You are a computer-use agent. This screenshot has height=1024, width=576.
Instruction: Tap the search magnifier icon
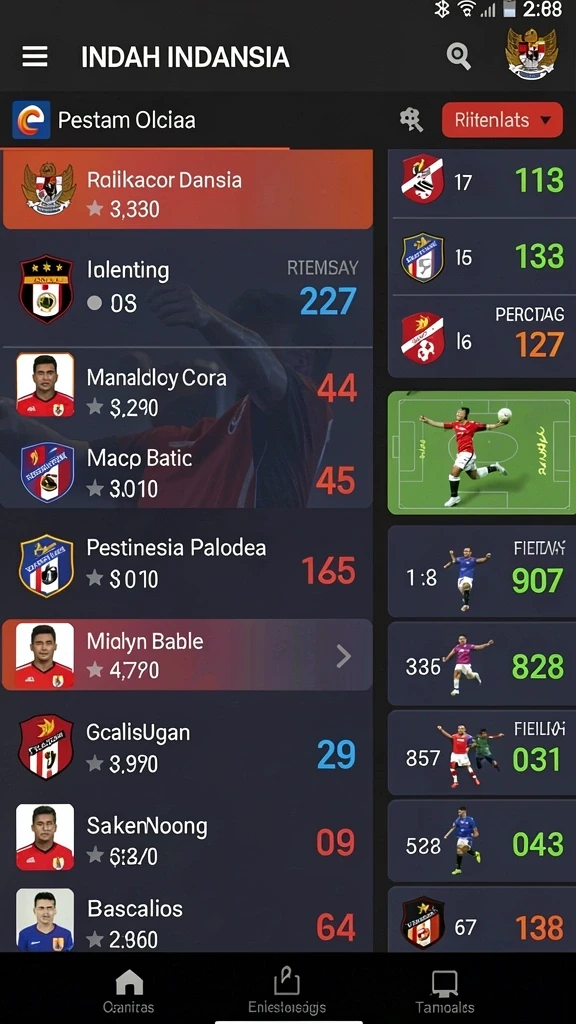[458, 57]
